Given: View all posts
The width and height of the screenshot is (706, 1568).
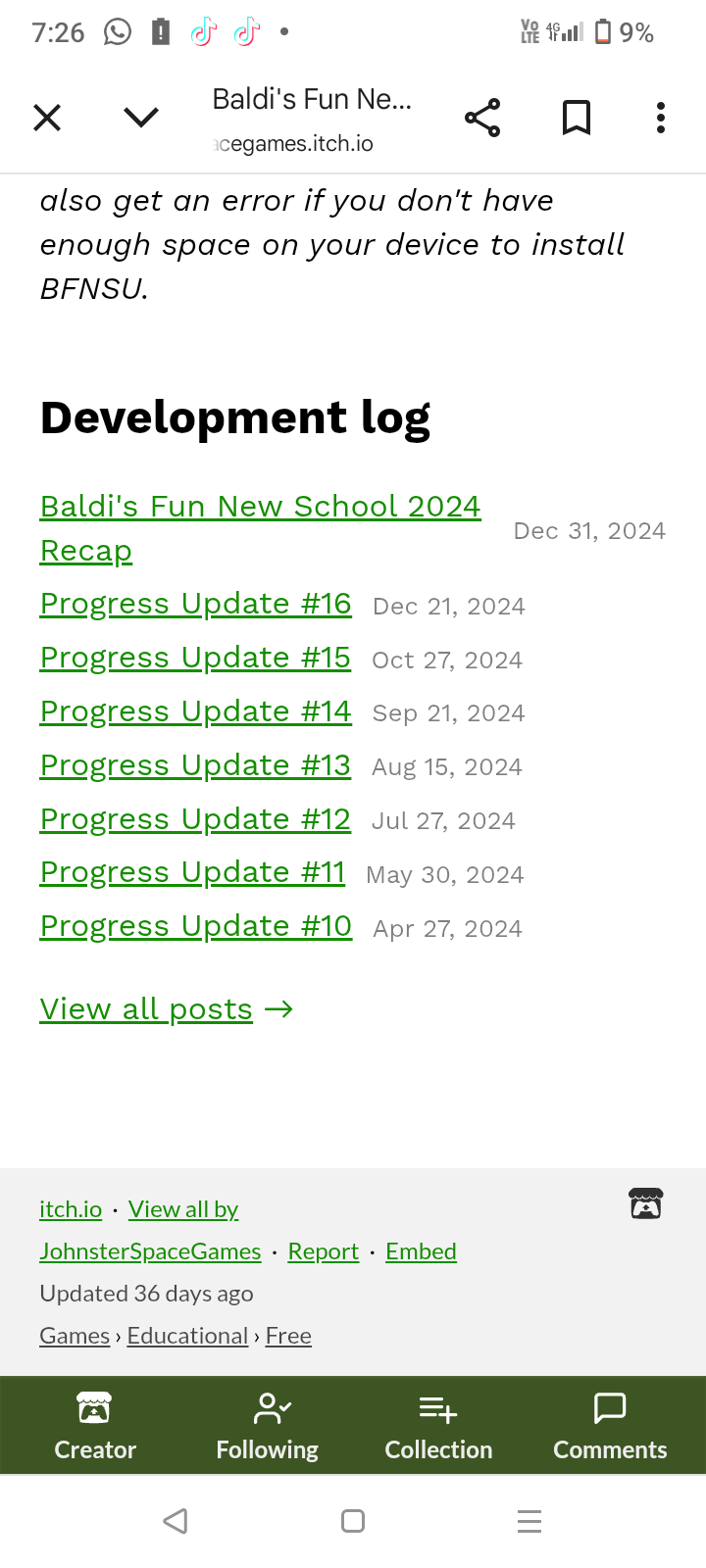Looking at the screenshot, I should [x=167, y=1009].
